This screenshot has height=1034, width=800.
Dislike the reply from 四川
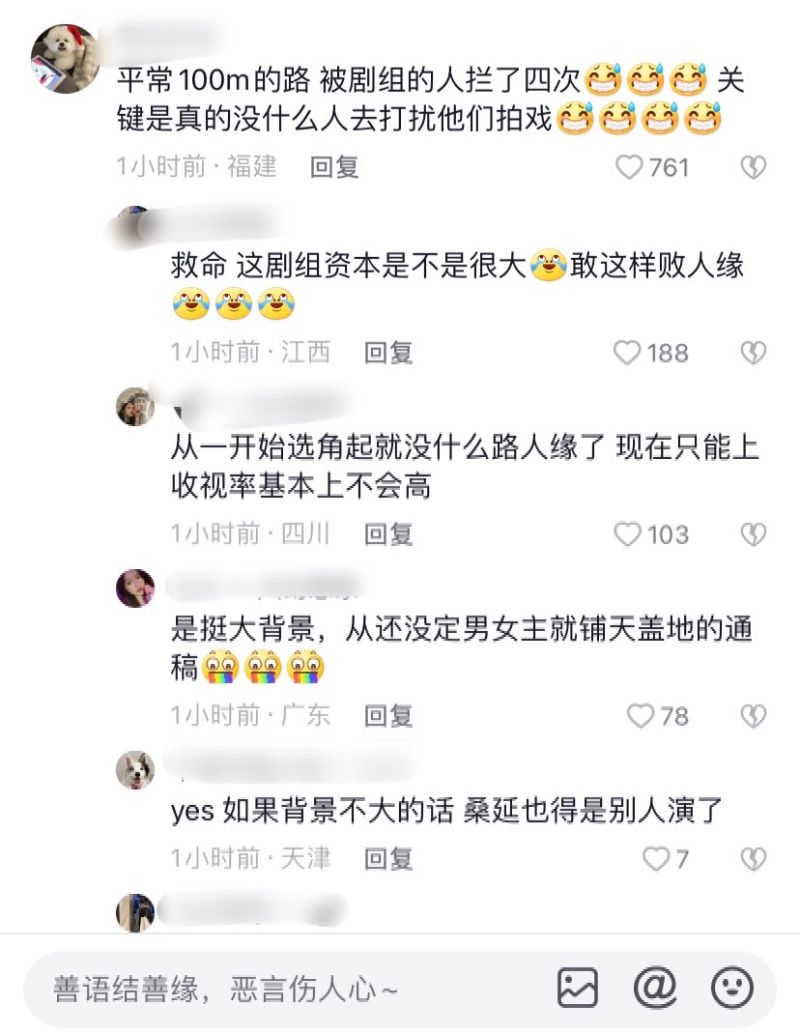(753, 534)
